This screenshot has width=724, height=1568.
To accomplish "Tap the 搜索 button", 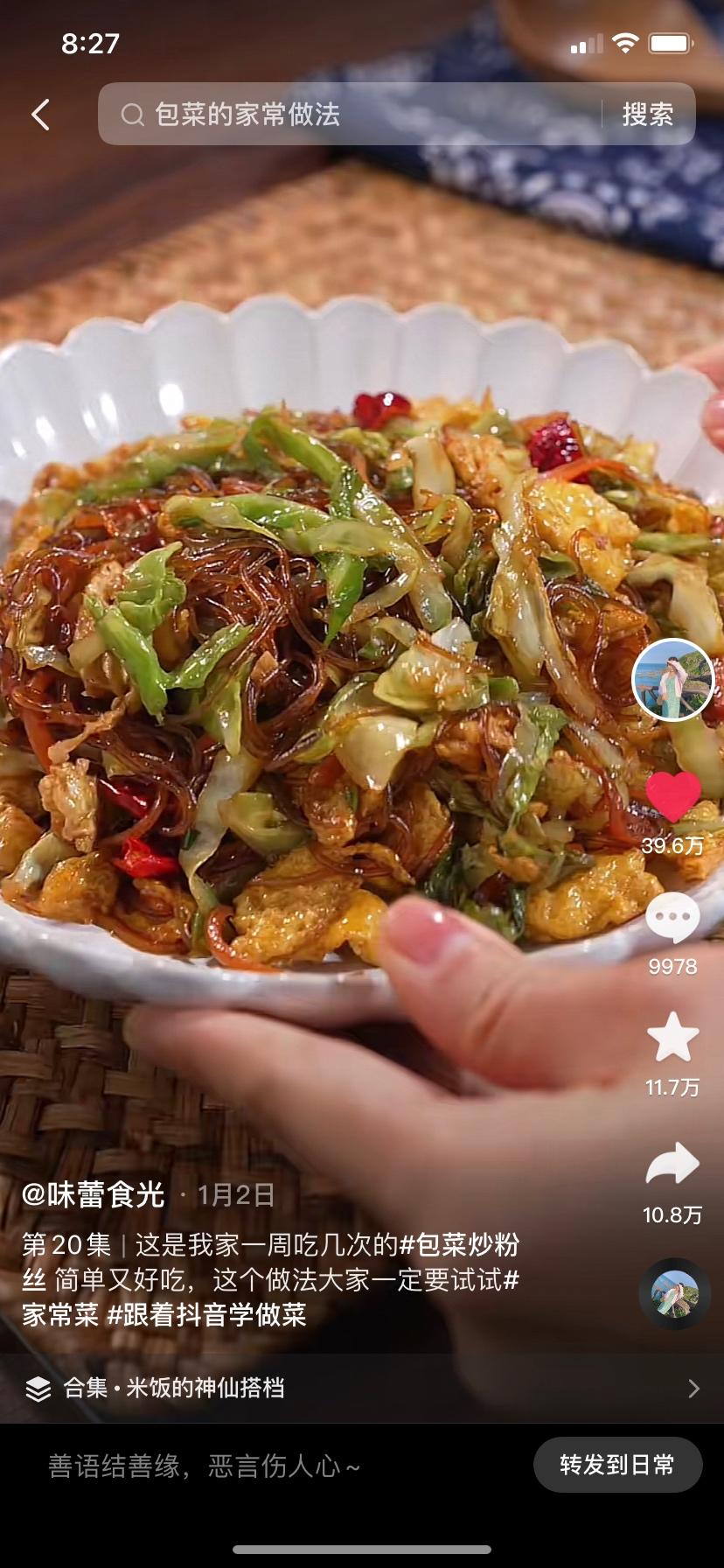I will 647,115.
